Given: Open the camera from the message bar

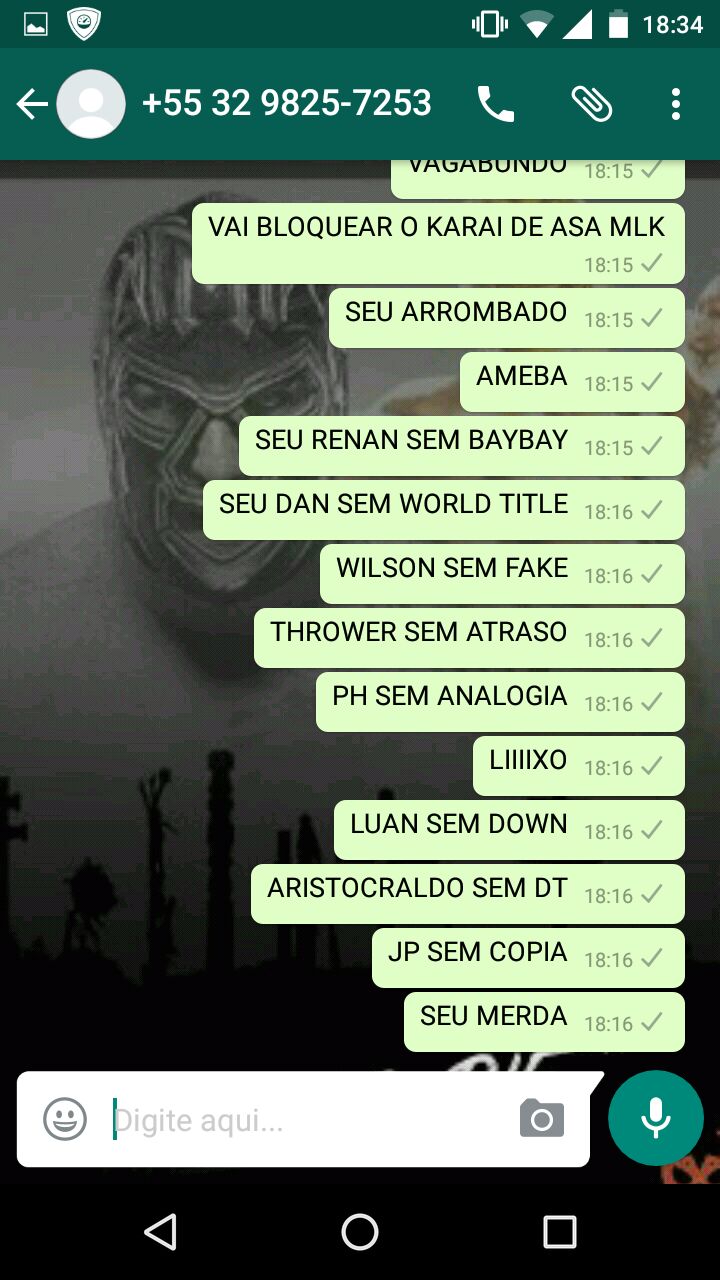Looking at the screenshot, I should coord(542,1119).
